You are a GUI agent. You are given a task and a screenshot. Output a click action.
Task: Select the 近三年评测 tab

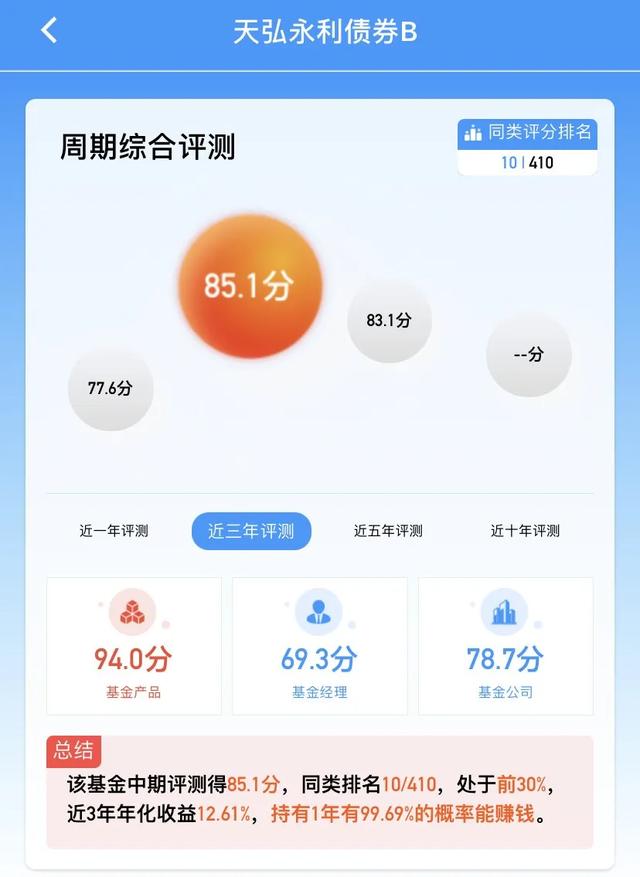(x=251, y=531)
